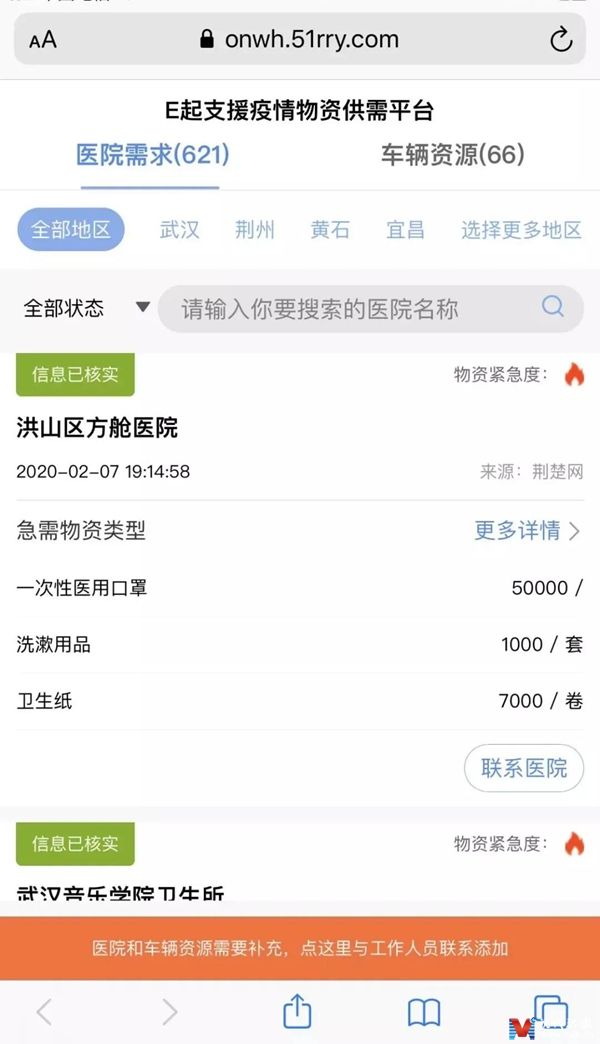
Task: Tap the onwh.51rry.com address bar
Action: point(300,39)
